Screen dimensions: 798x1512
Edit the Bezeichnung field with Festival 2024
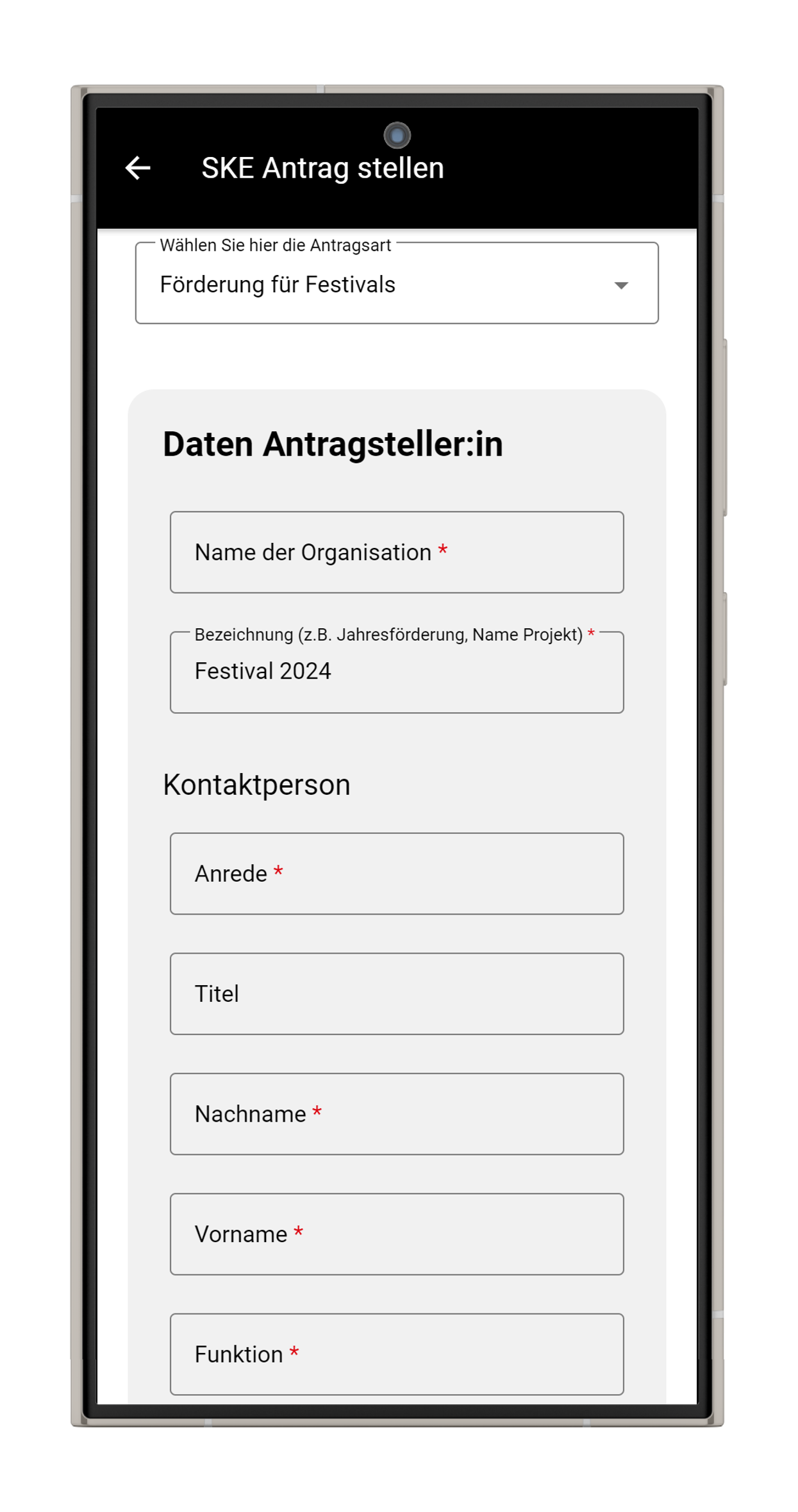point(396,672)
